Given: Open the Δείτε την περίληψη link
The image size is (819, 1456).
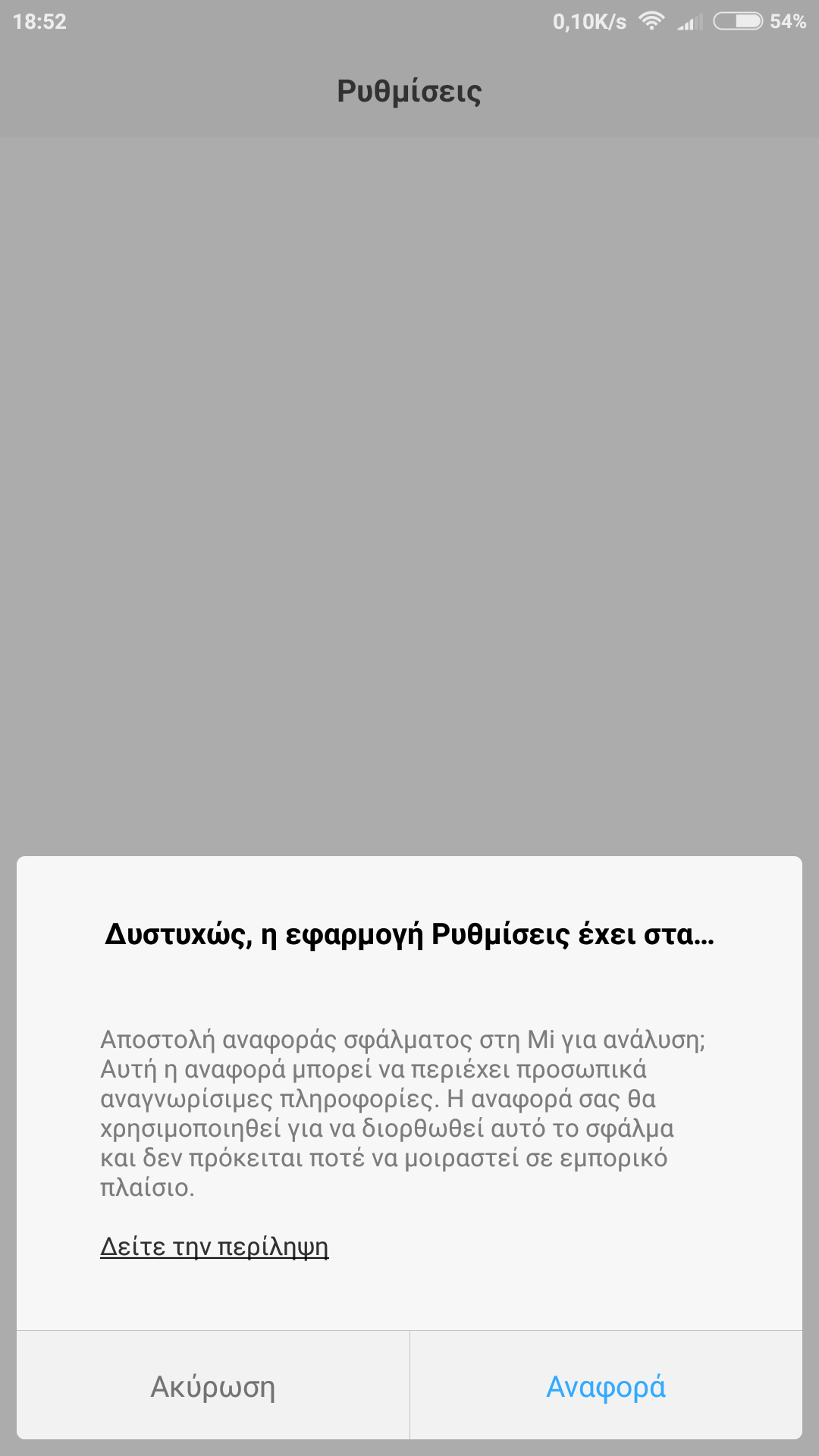Looking at the screenshot, I should pyautogui.click(x=215, y=1247).
